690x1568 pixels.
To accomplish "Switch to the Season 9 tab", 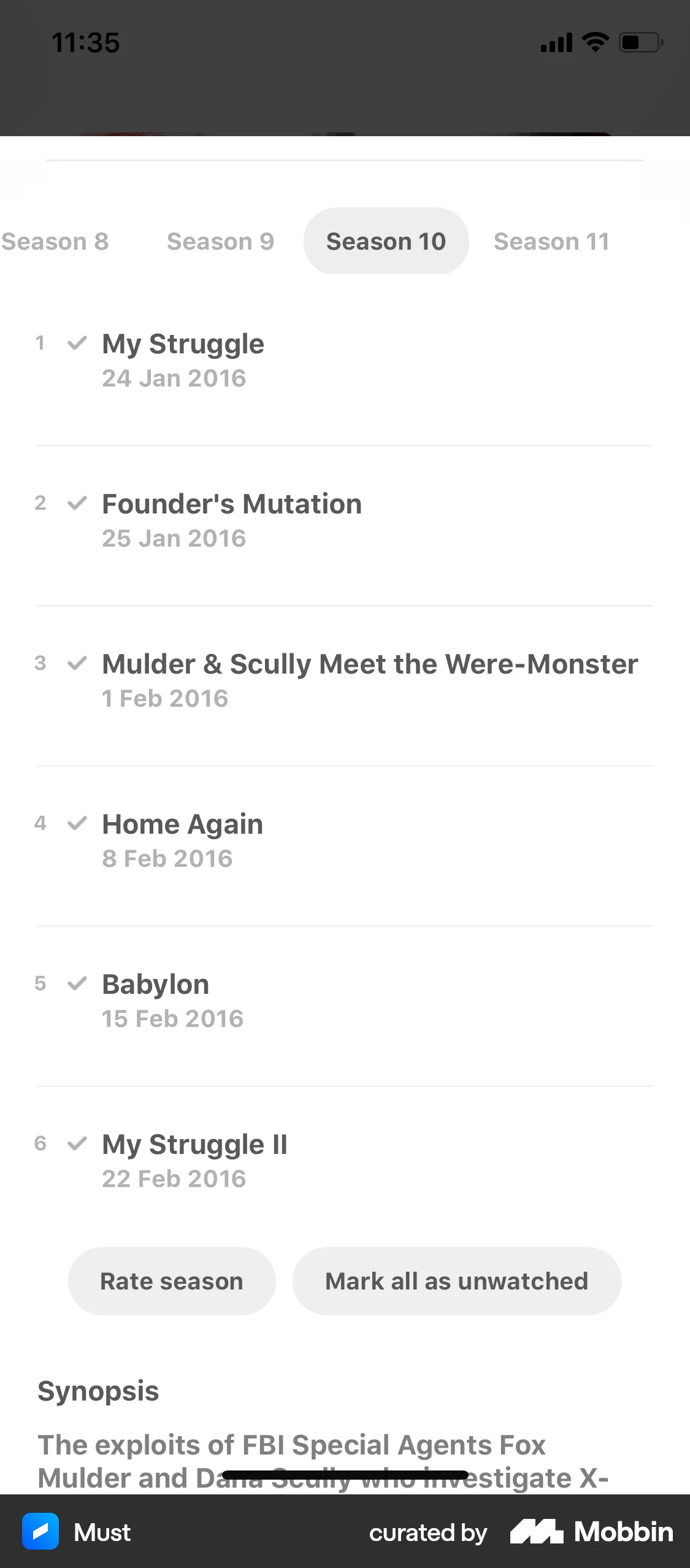I will [220, 242].
